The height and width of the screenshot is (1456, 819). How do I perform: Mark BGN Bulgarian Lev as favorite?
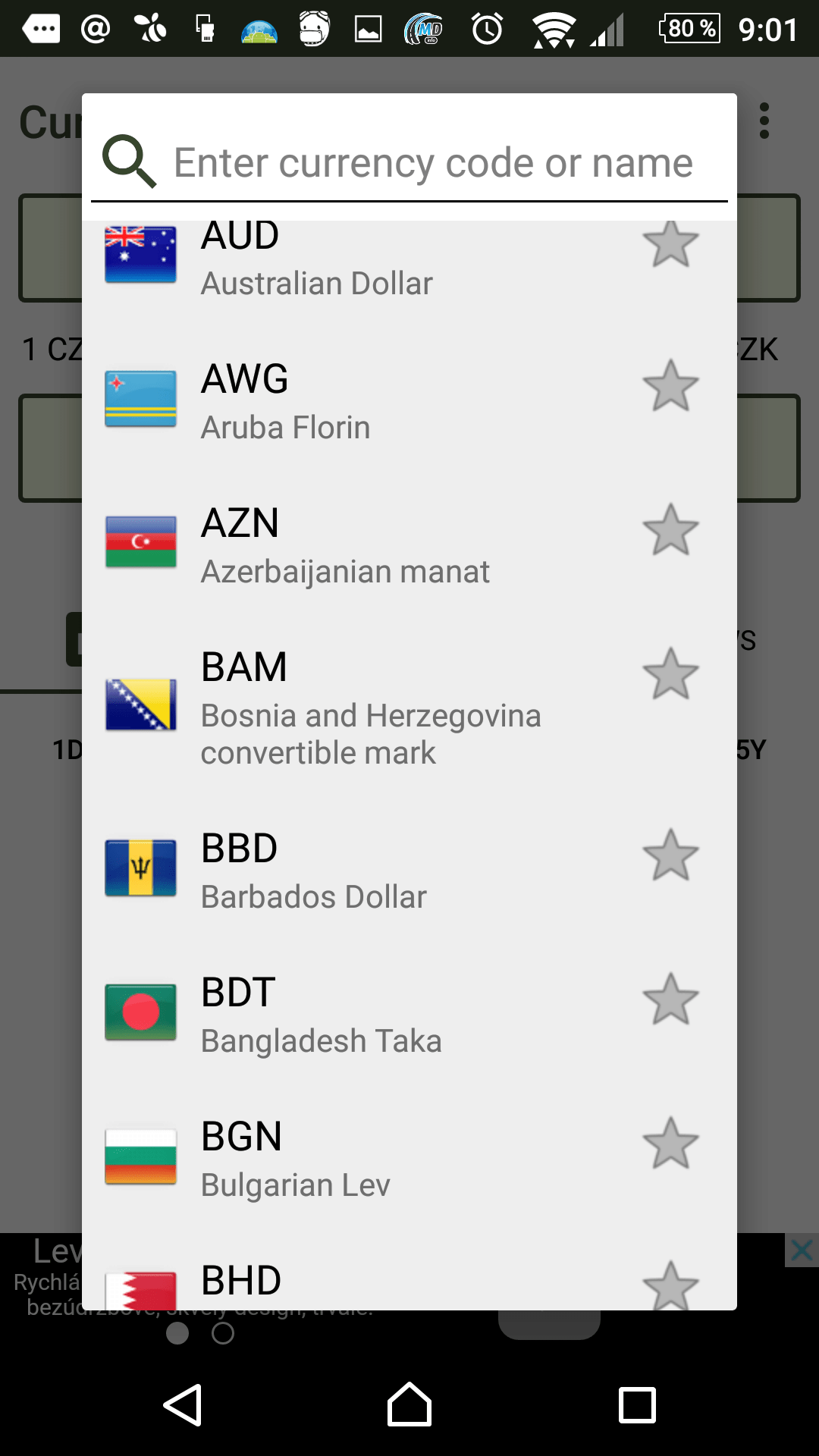[x=670, y=1143]
